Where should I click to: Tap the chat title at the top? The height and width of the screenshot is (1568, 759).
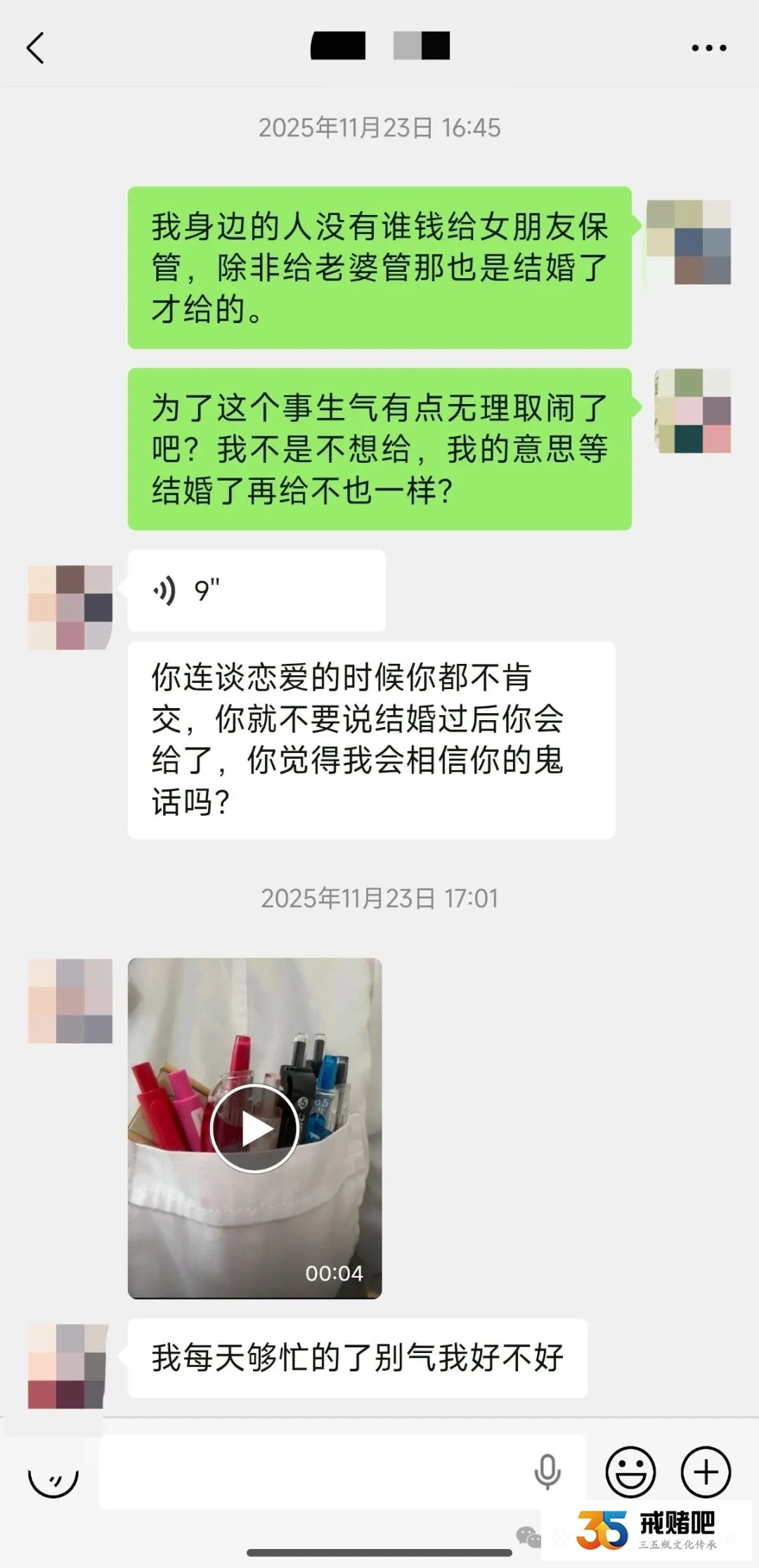[379, 47]
